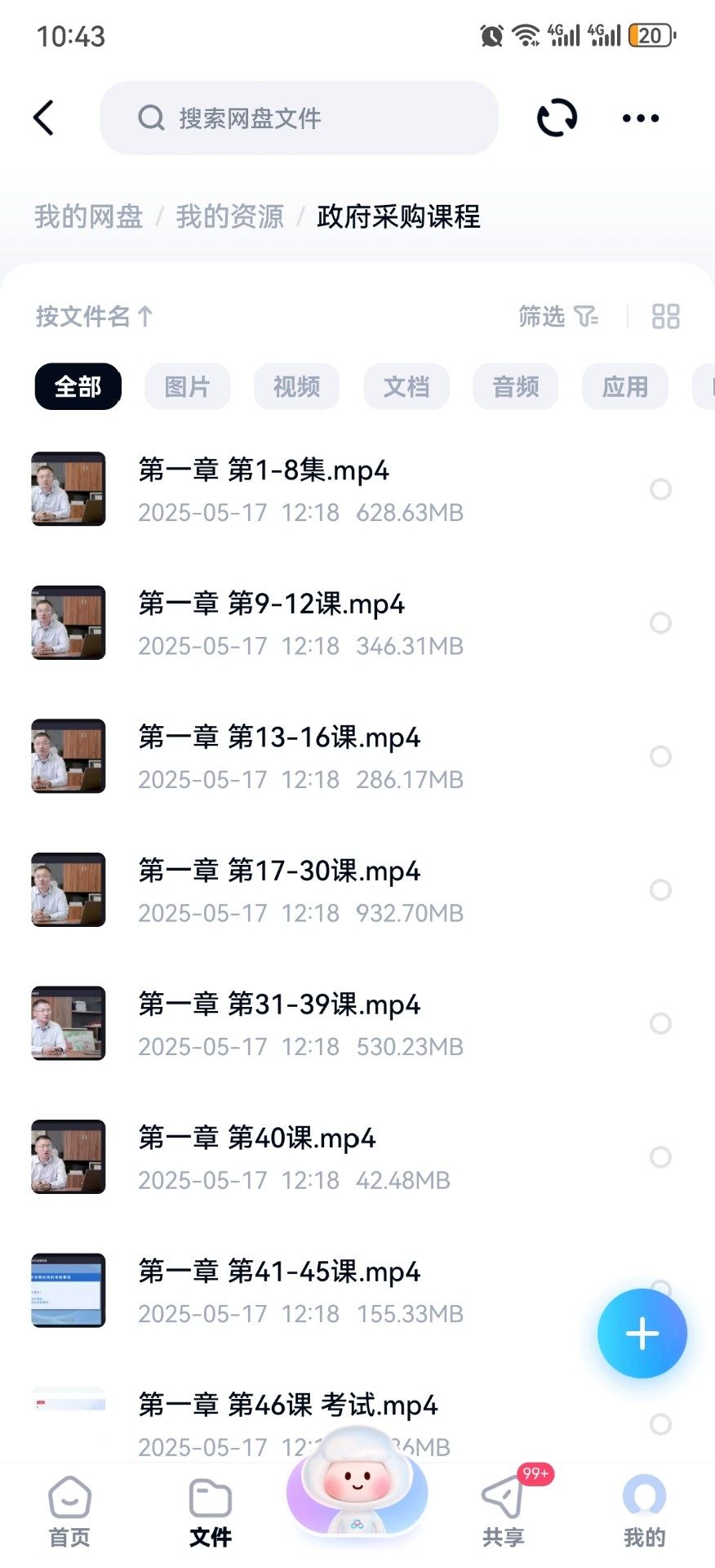
Task: Tap the 搜索网盘文件 search box
Action: (x=299, y=118)
